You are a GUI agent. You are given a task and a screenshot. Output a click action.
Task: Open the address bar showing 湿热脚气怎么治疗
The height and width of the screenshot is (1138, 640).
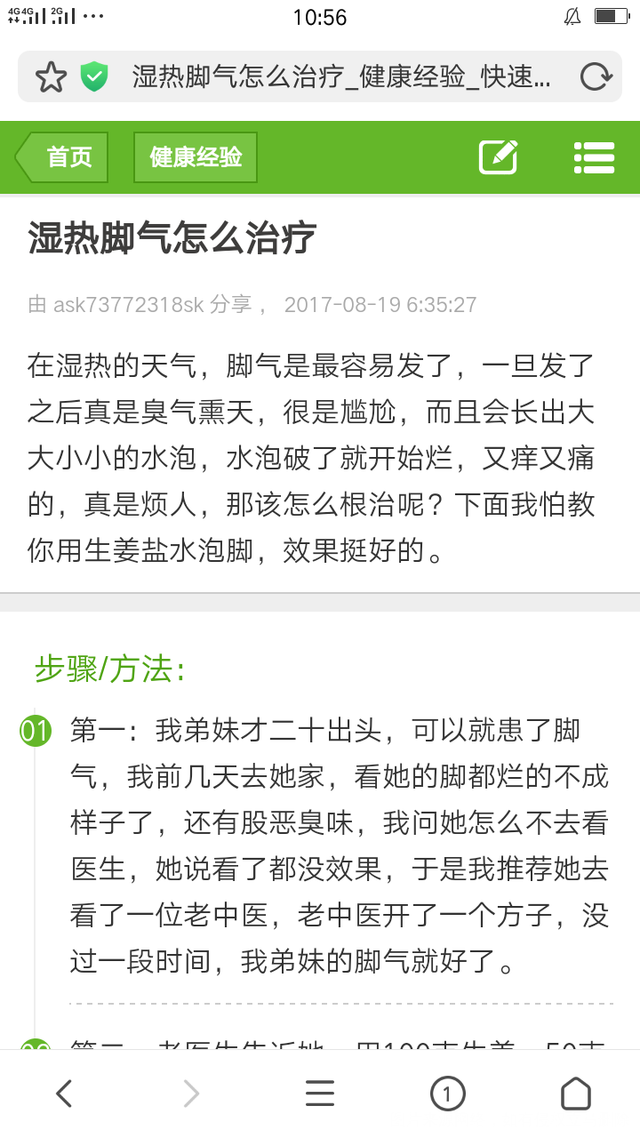(340, 77)
